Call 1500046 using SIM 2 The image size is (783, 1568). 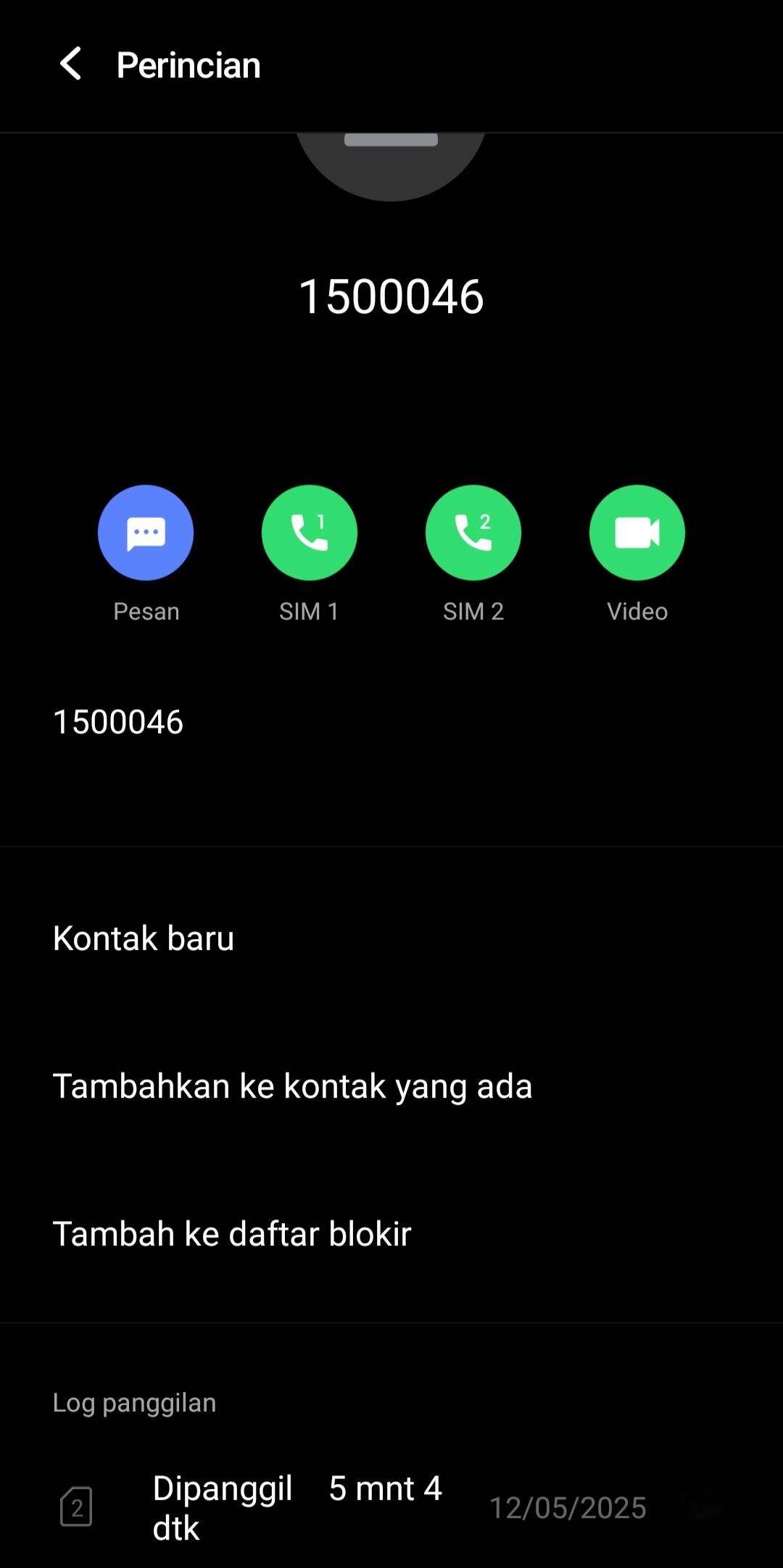pos(473,533)
